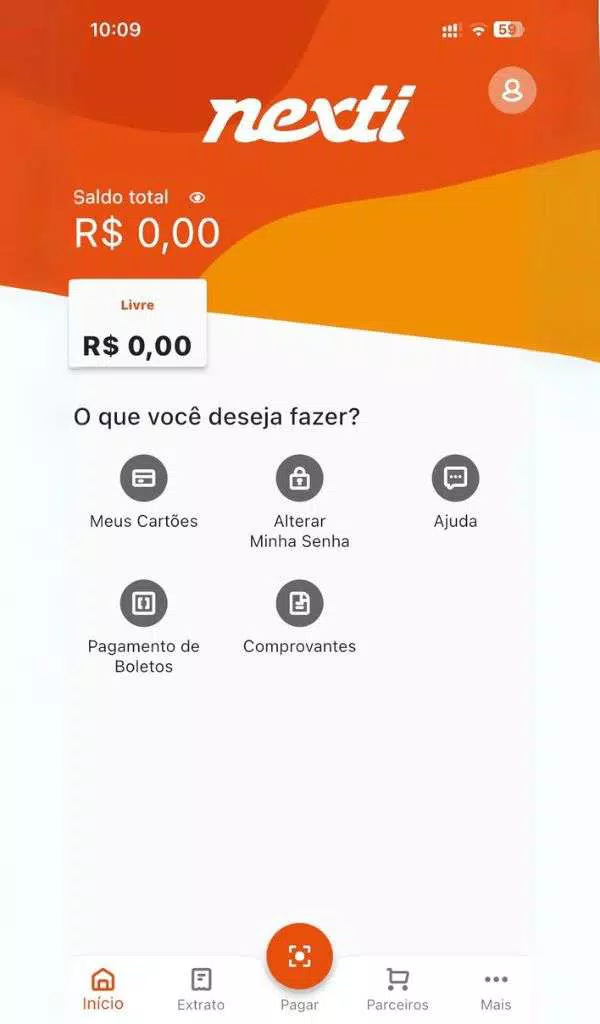Open the Livre balance card
Image resolution: width=600 pixels, height=1024 pixels.
(x=138, y=323)
